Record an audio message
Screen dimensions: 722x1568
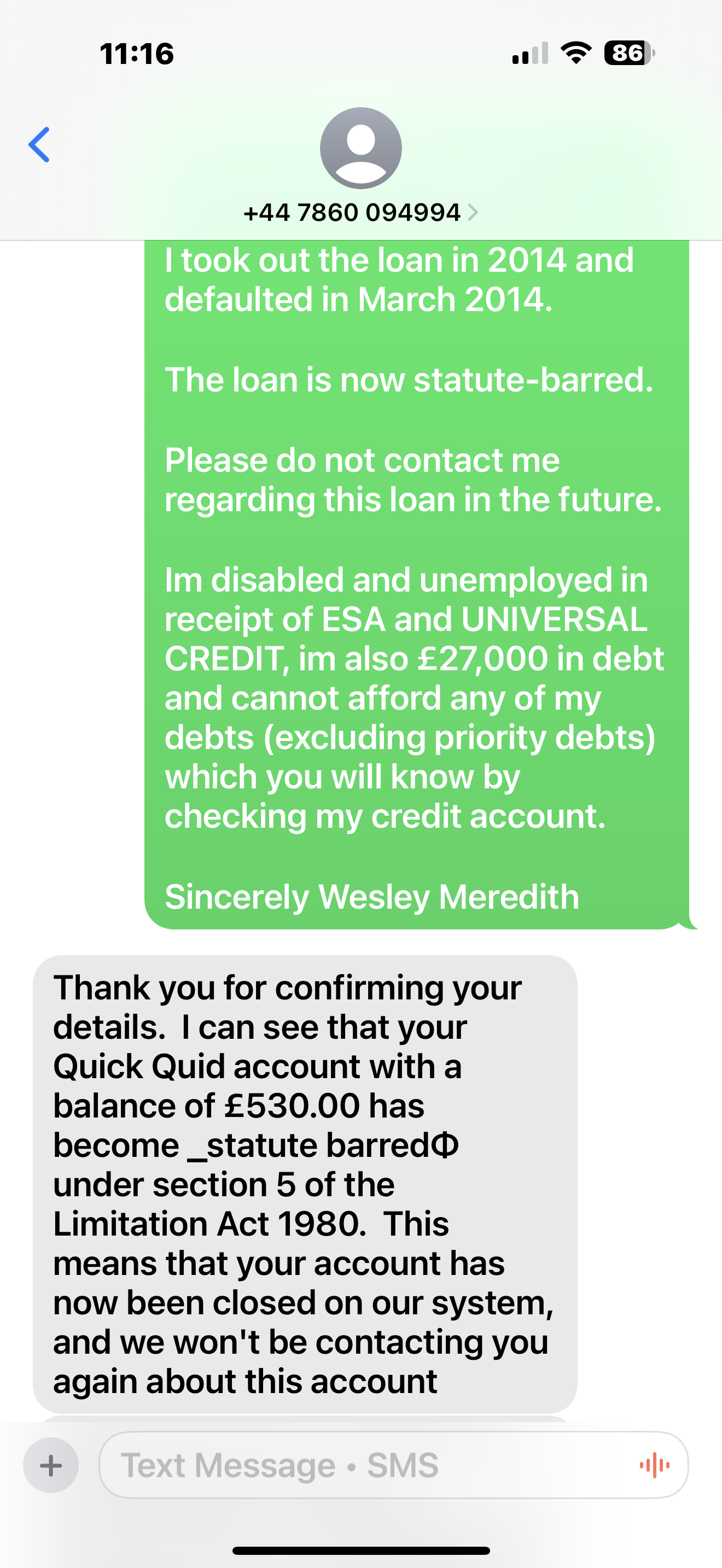click(655, 1465)
